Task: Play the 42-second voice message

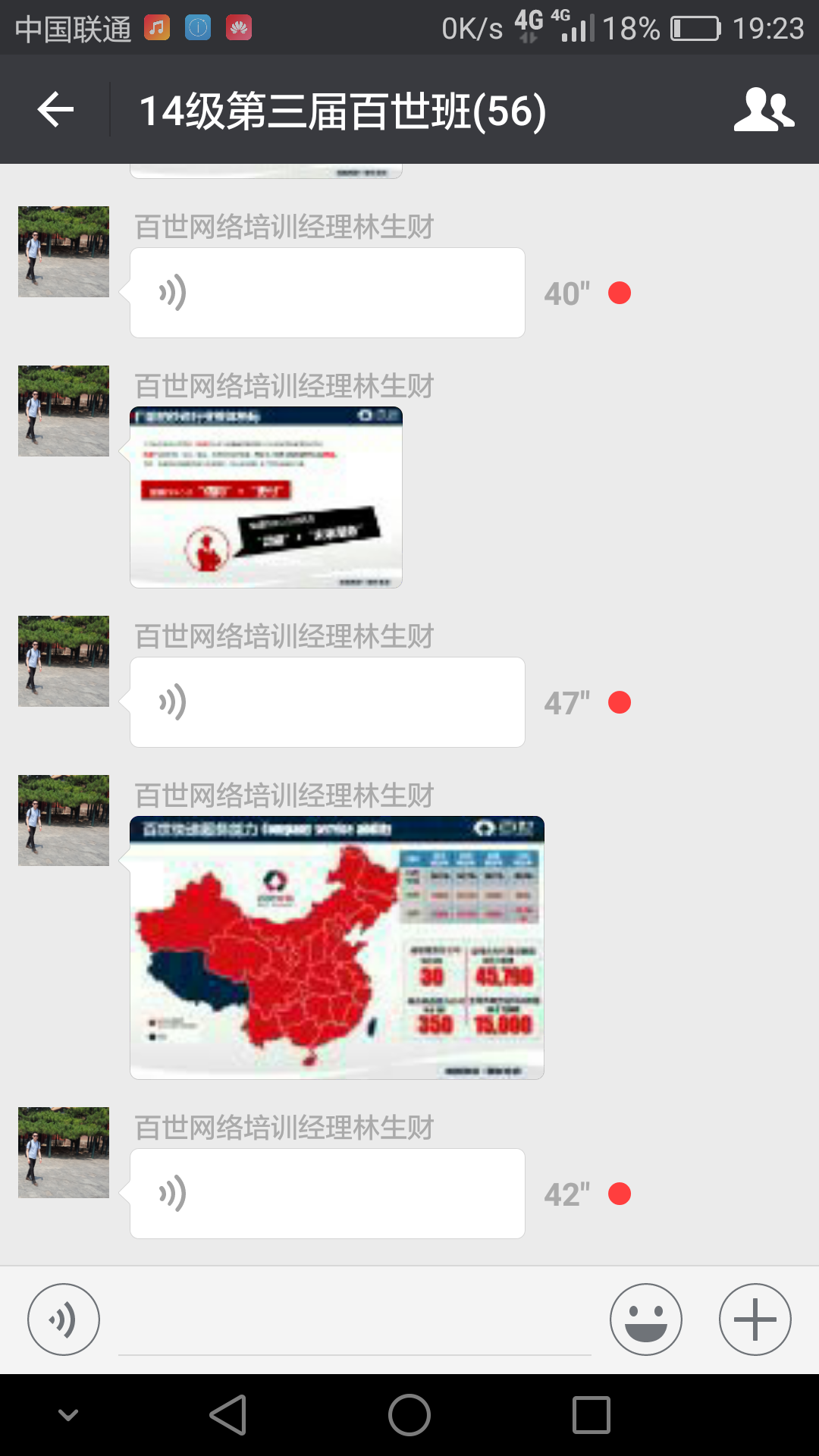Action: coord(327,1194)
